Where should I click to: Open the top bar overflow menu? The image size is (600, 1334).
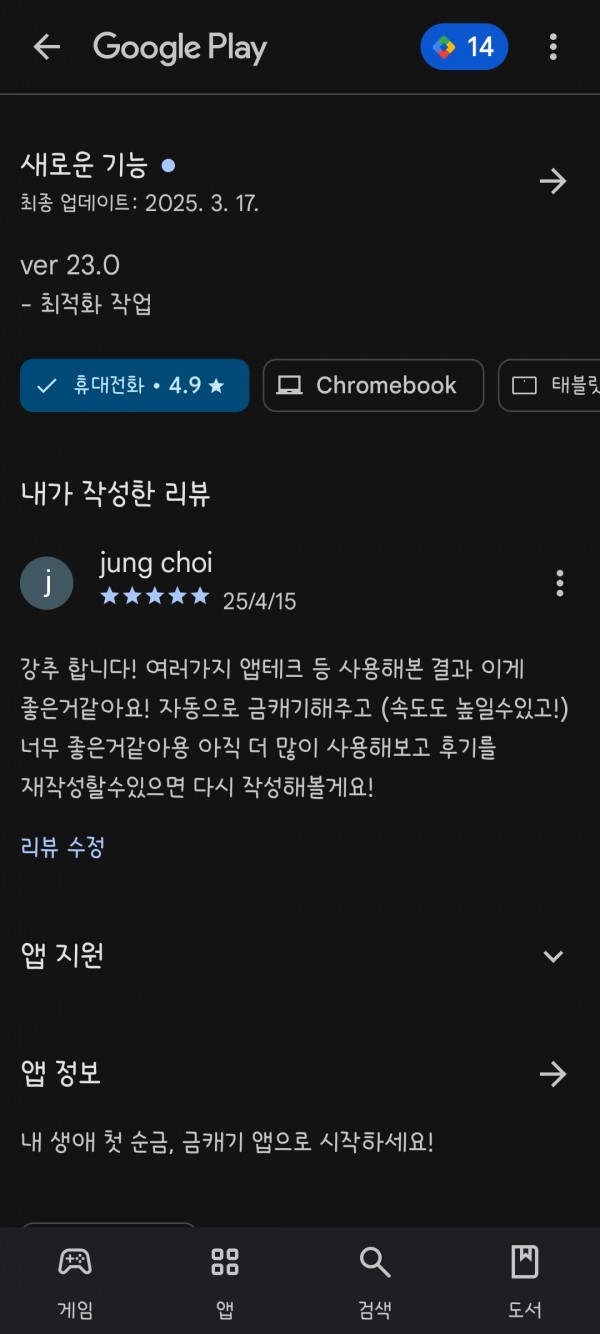click(553, 47)
